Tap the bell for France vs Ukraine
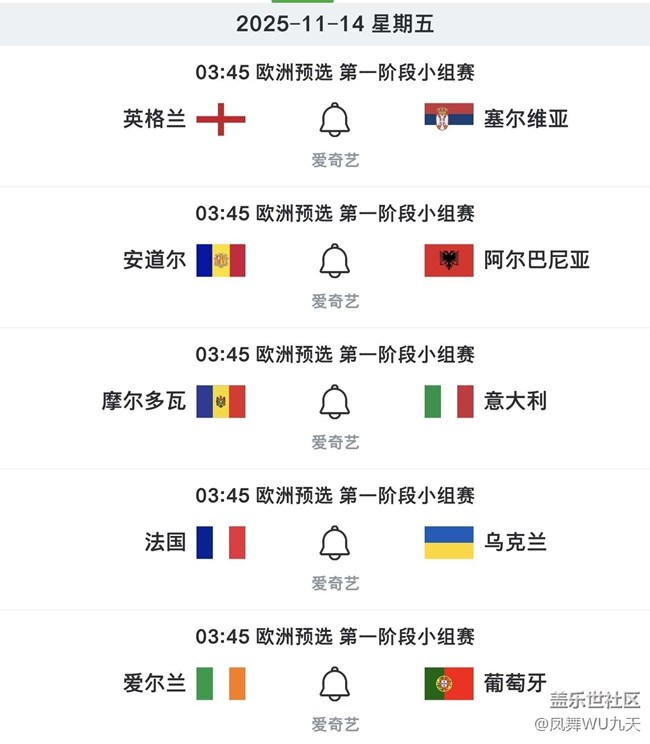This screenshot has width=650, height=744. 335,543
